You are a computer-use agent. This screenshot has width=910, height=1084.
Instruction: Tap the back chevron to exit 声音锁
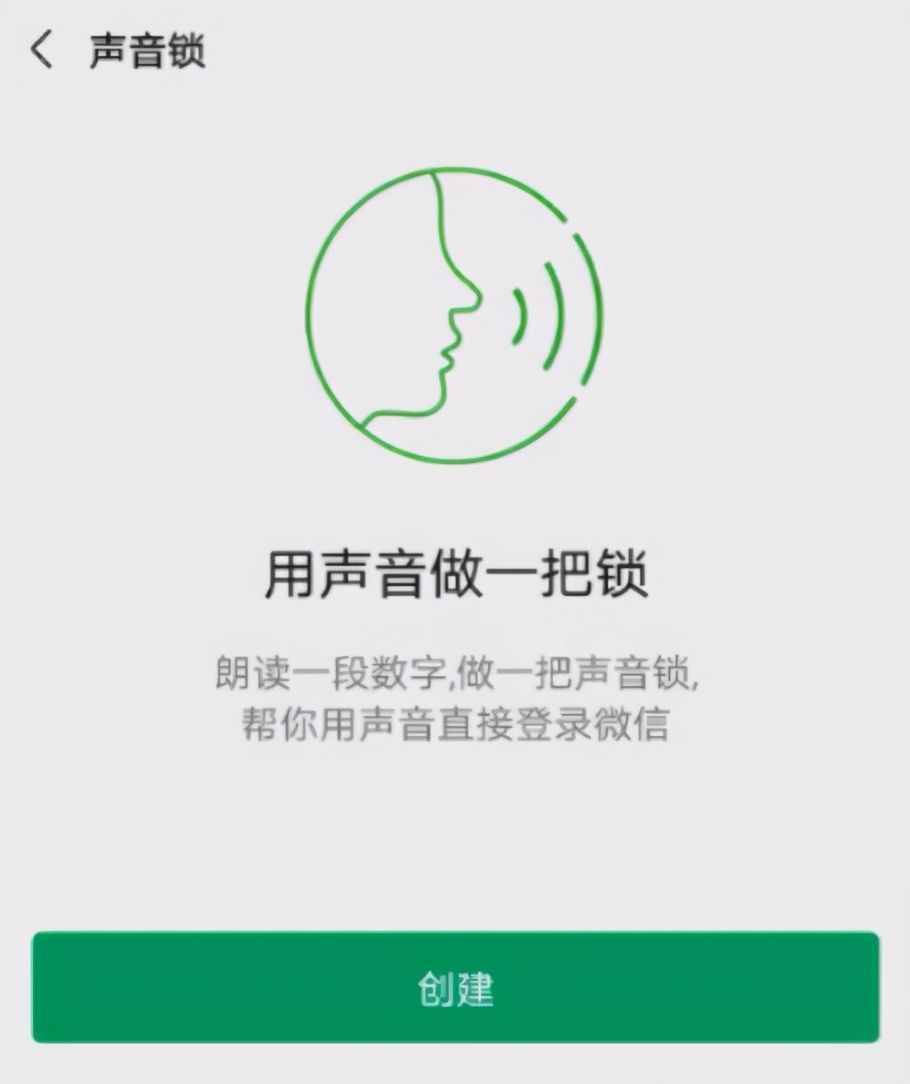42,50
